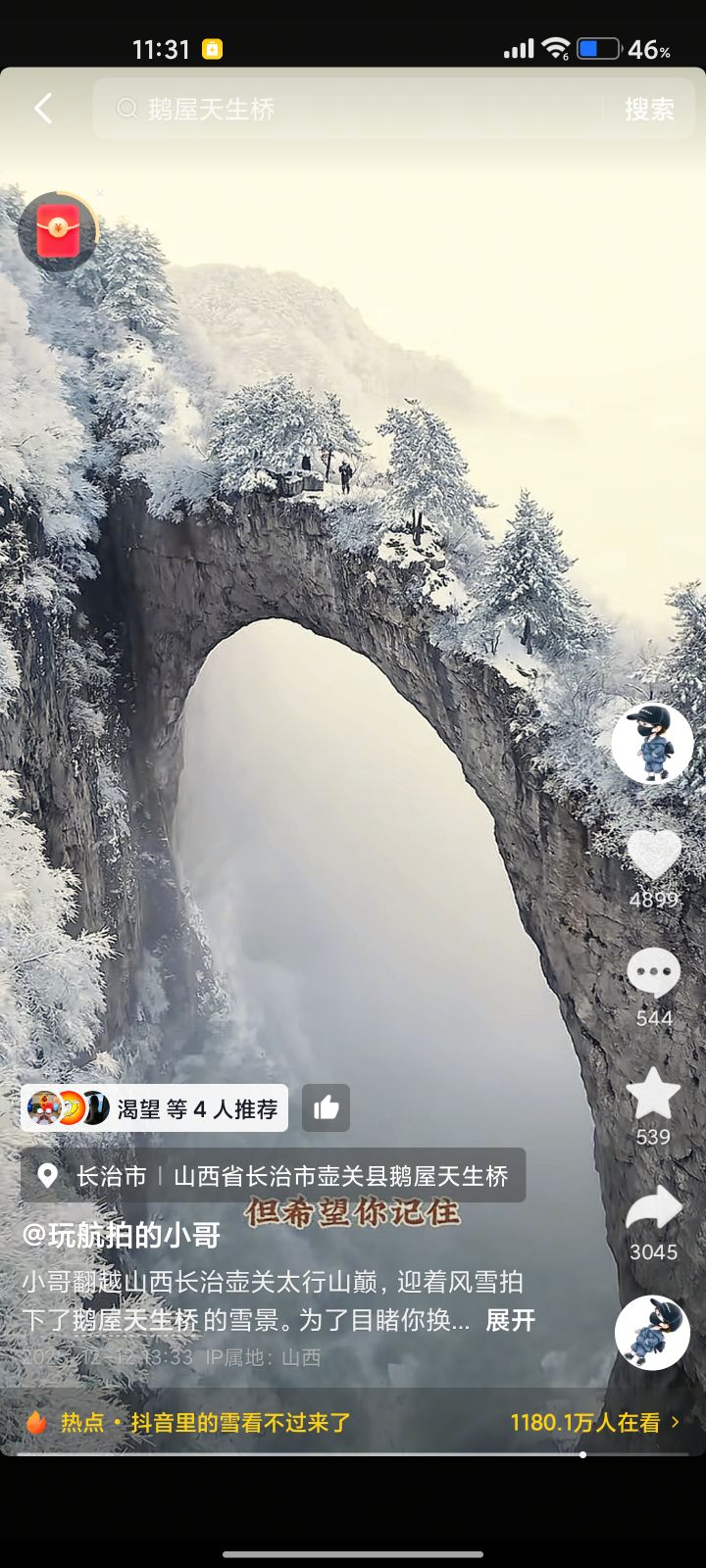Open @玩航拍的小哥 profile name

[x=122, y=1235]
